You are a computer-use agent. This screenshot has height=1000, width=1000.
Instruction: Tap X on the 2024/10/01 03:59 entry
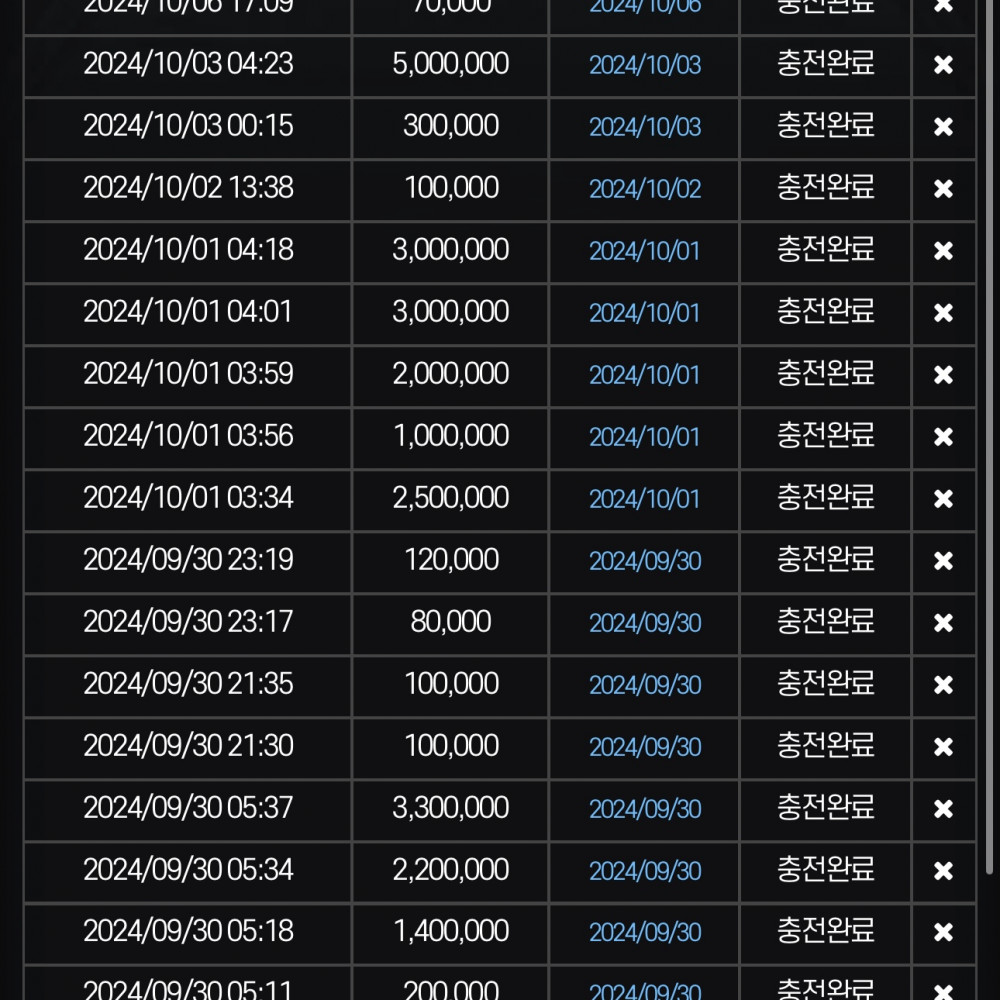coord(943,376)
